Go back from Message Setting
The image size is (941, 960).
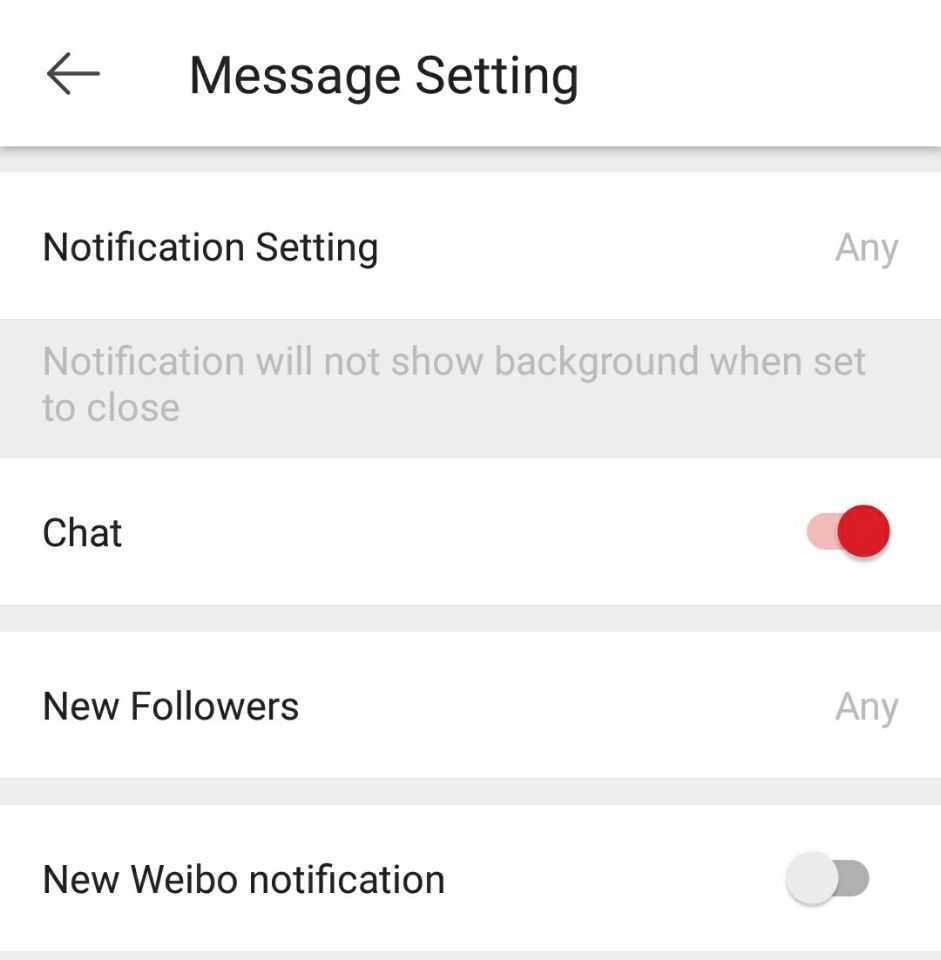[x=73, y=74]
